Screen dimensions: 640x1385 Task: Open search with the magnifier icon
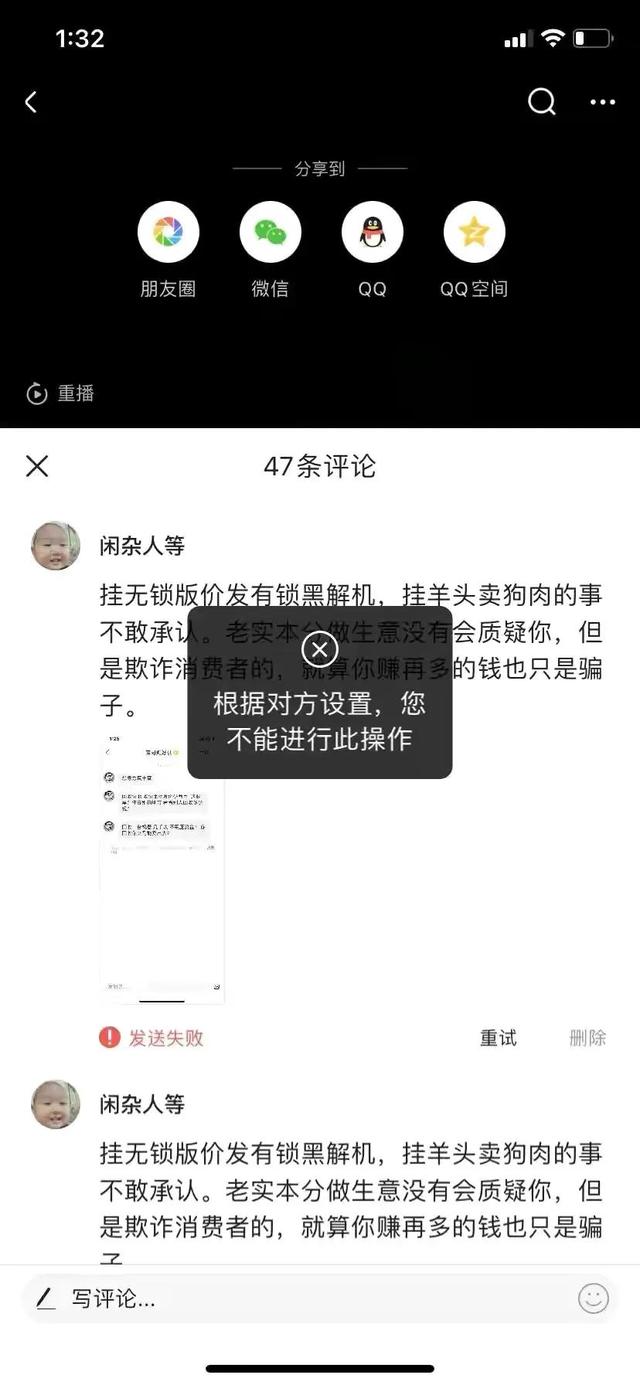click(x=541, y=102)
